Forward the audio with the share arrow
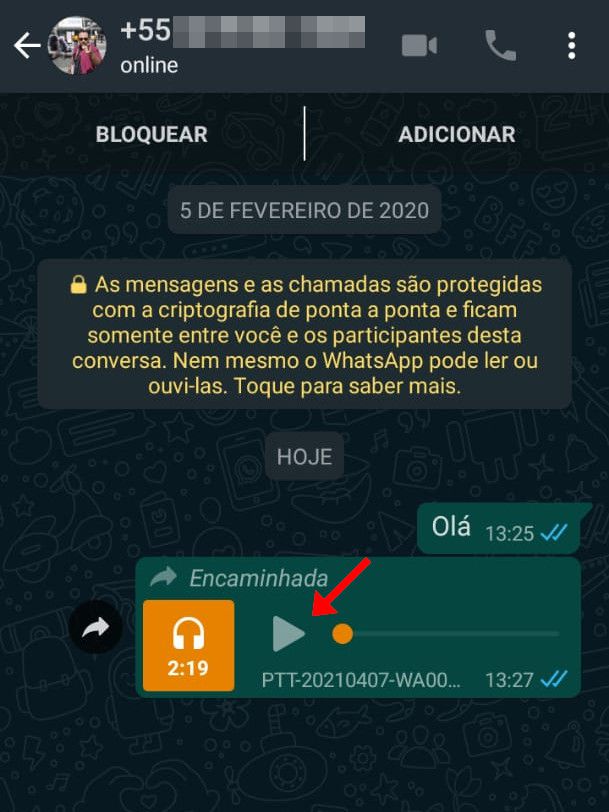The width and height of the screenshot is (609, 812). [97, 628]
